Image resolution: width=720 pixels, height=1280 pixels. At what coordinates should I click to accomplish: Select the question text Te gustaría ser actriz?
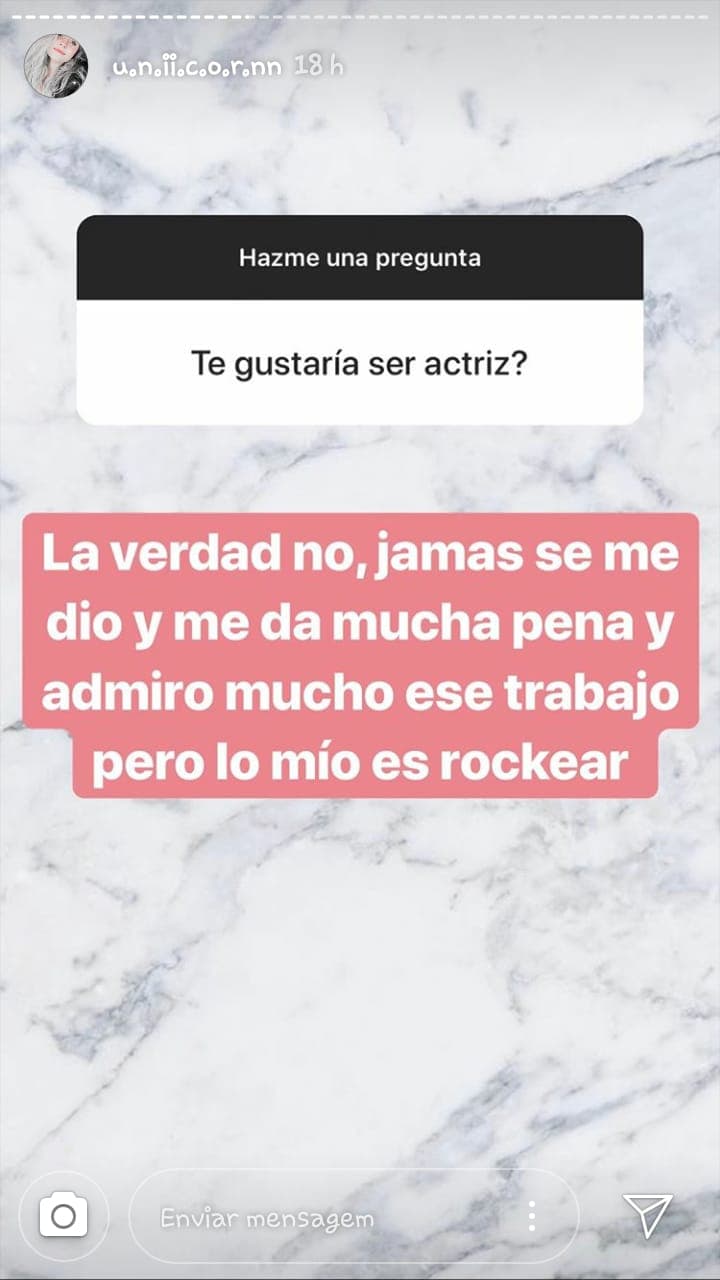[x=360, y=360]
